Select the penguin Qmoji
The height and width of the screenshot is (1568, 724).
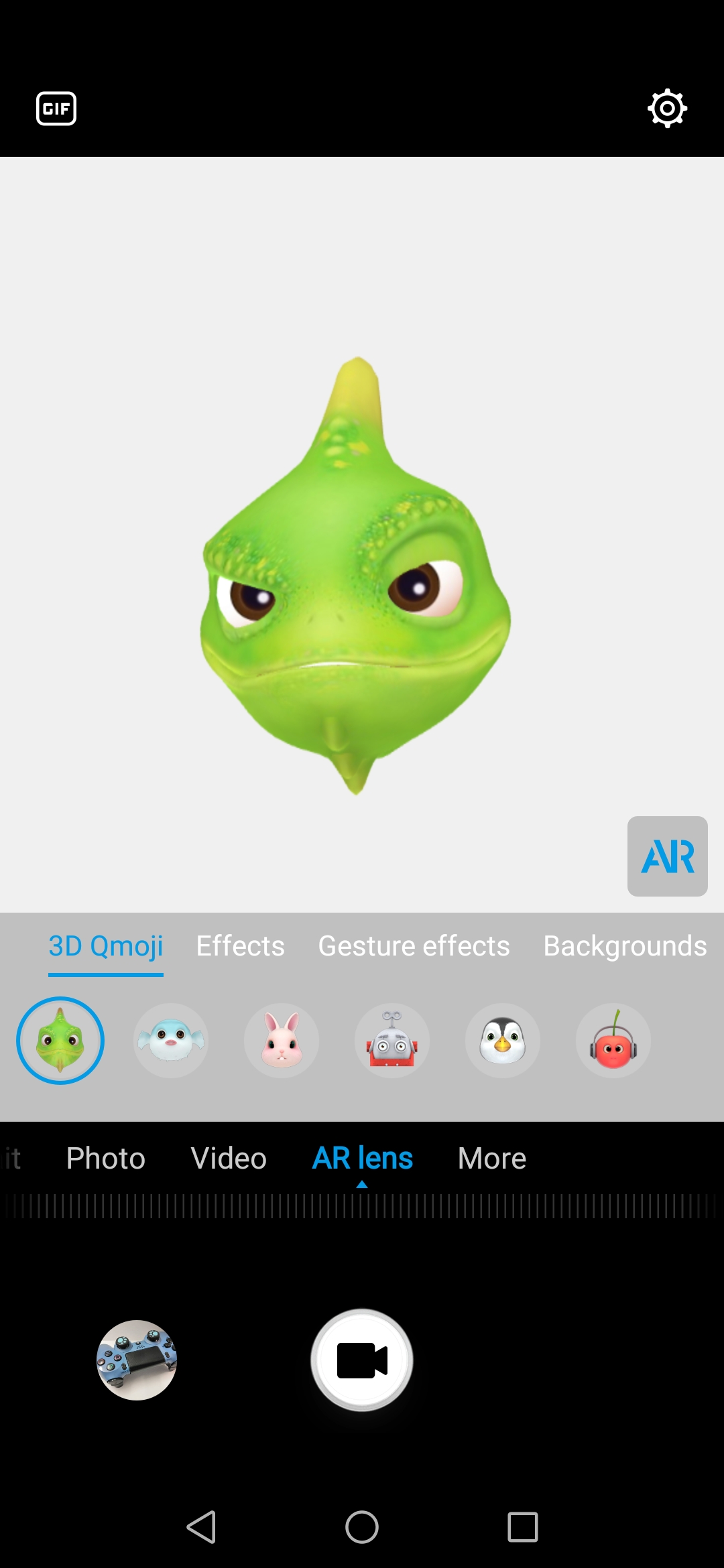[503, 1041]
